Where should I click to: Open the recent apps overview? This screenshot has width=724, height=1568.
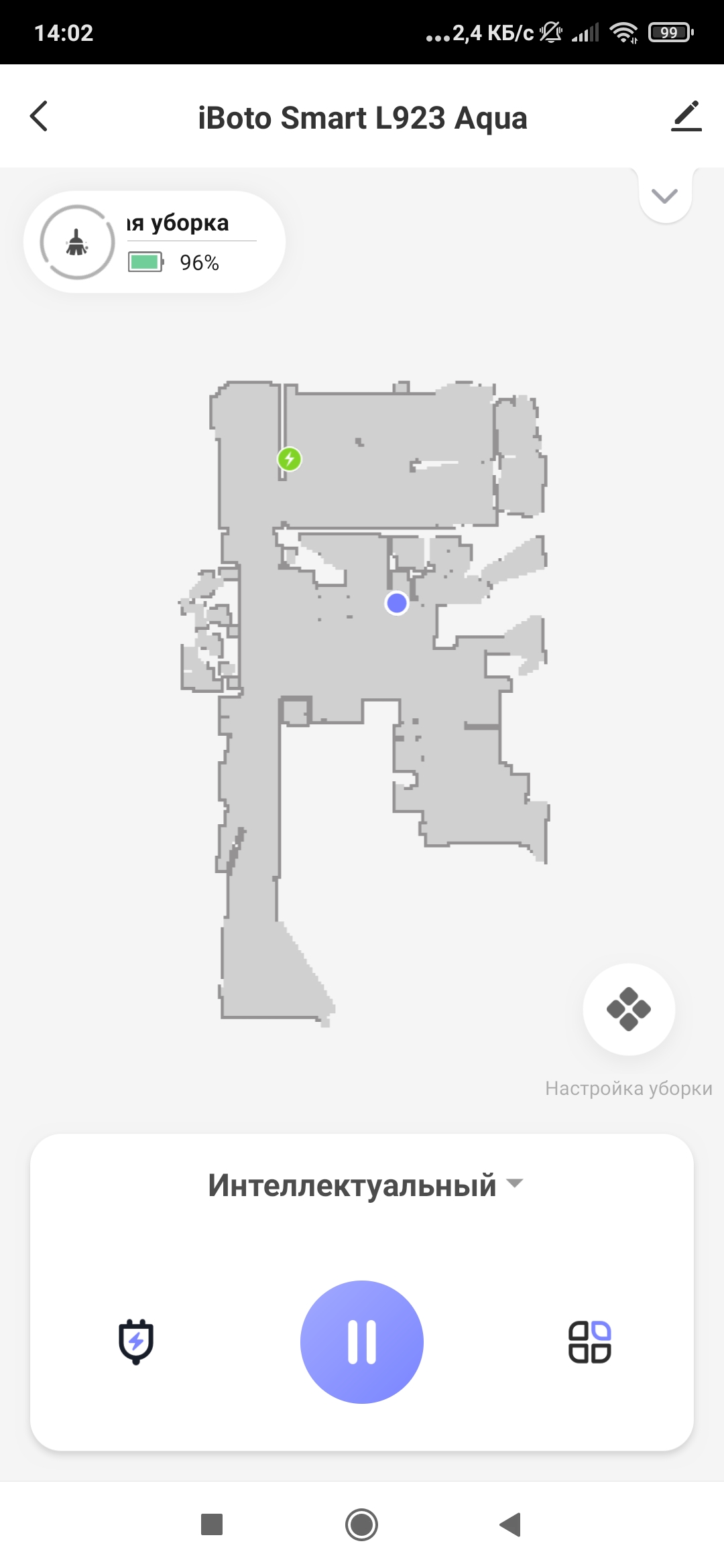point(212,1524)
